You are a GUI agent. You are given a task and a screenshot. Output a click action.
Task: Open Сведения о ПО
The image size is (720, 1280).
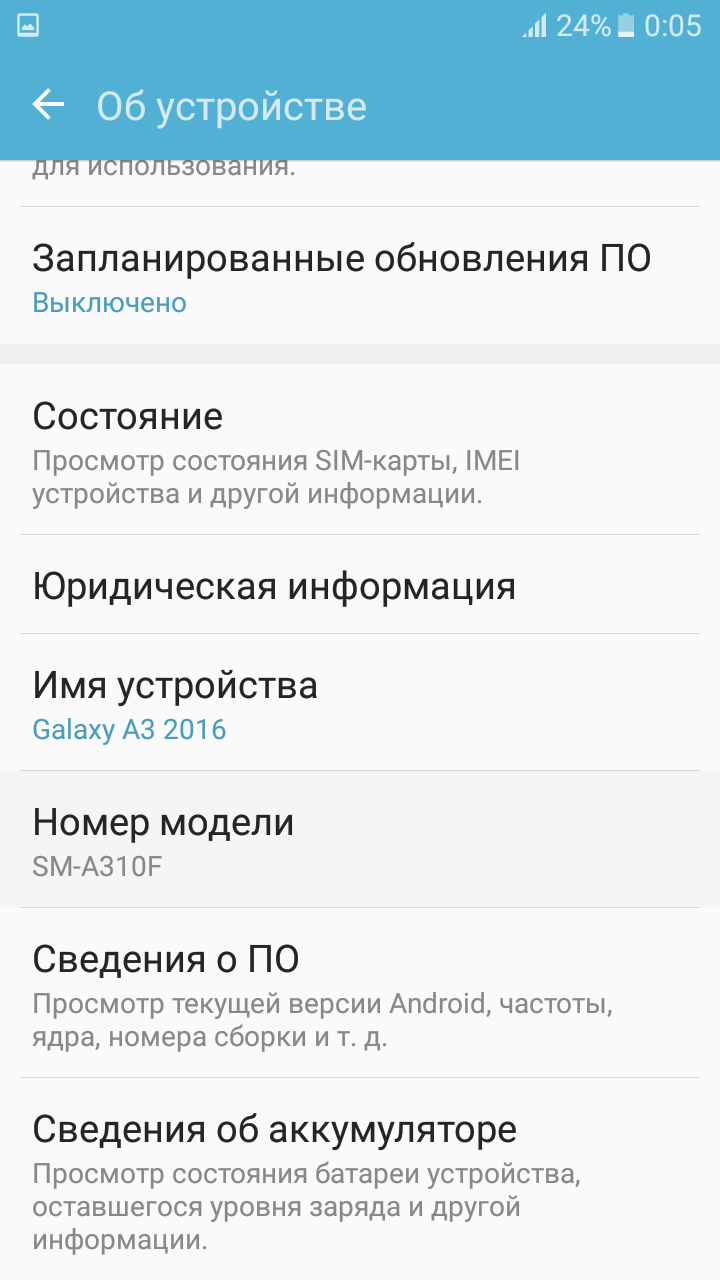point(360,993)
